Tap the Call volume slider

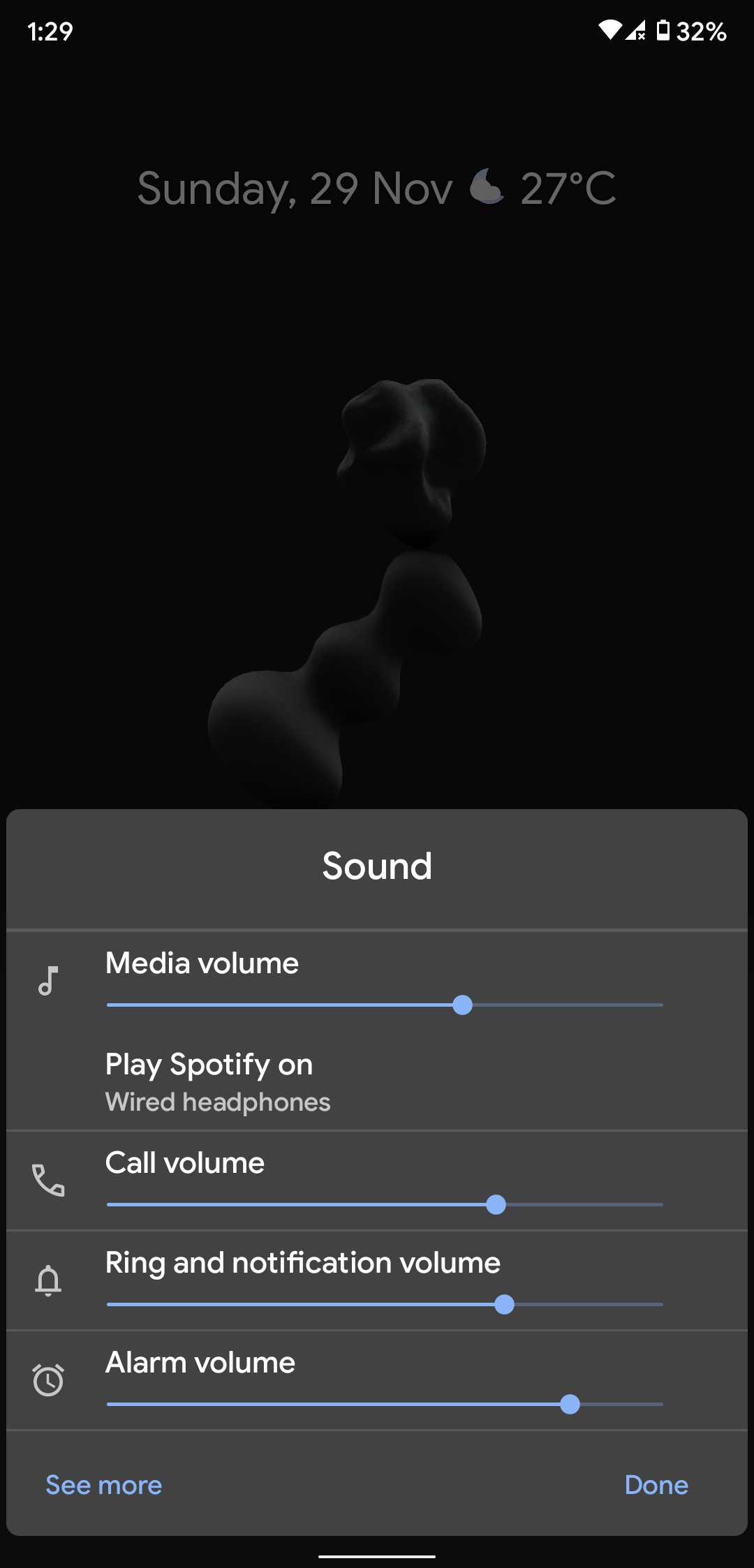385,1204
